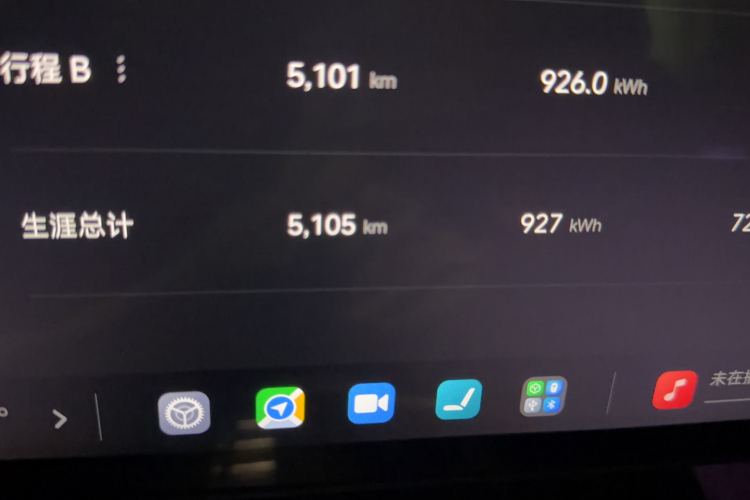Open the Zoom video meeting app
This screenshot has height=500, width=750.
371,403
